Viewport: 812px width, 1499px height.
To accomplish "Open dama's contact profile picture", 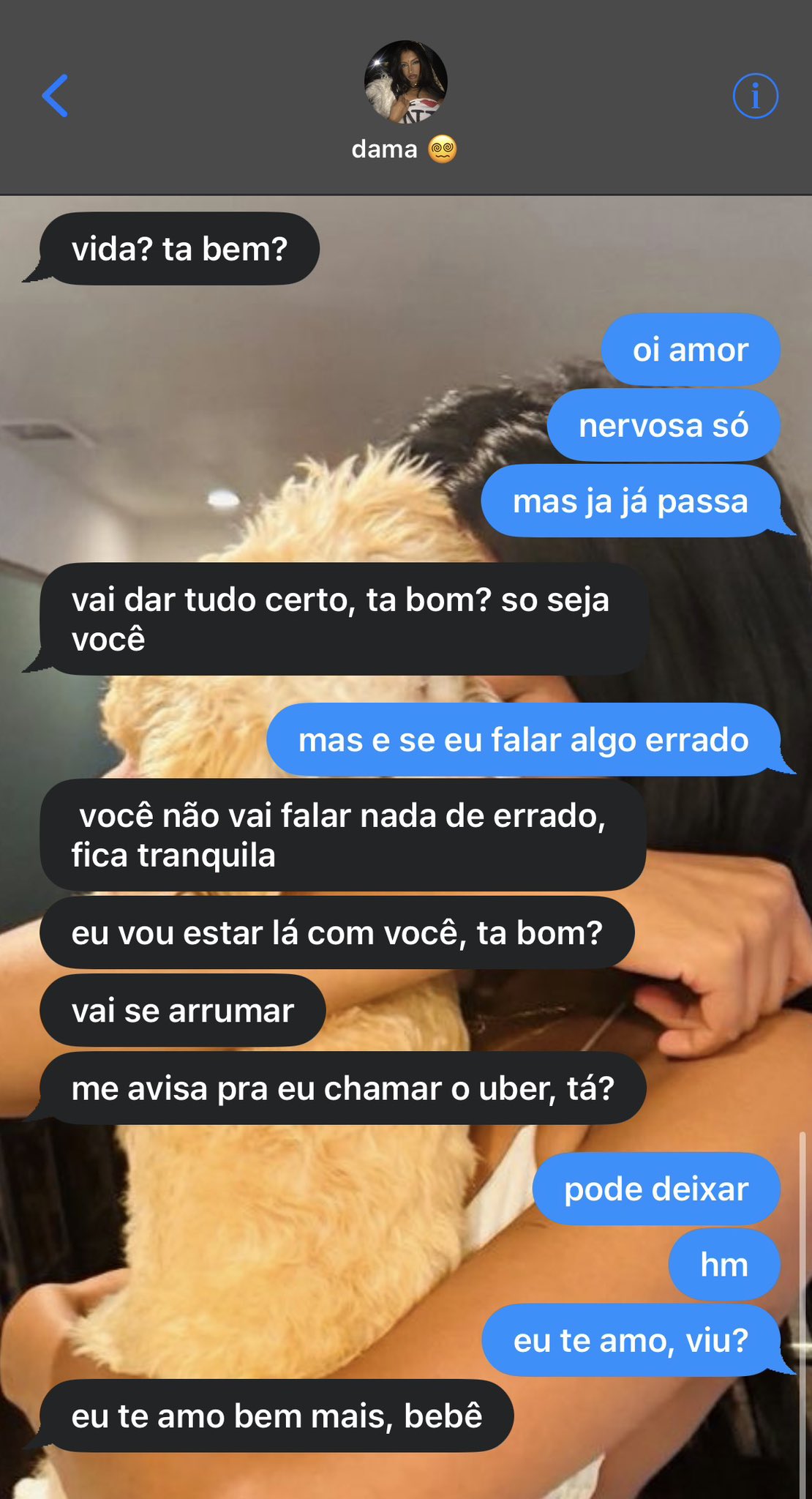I will coord(405,82).
